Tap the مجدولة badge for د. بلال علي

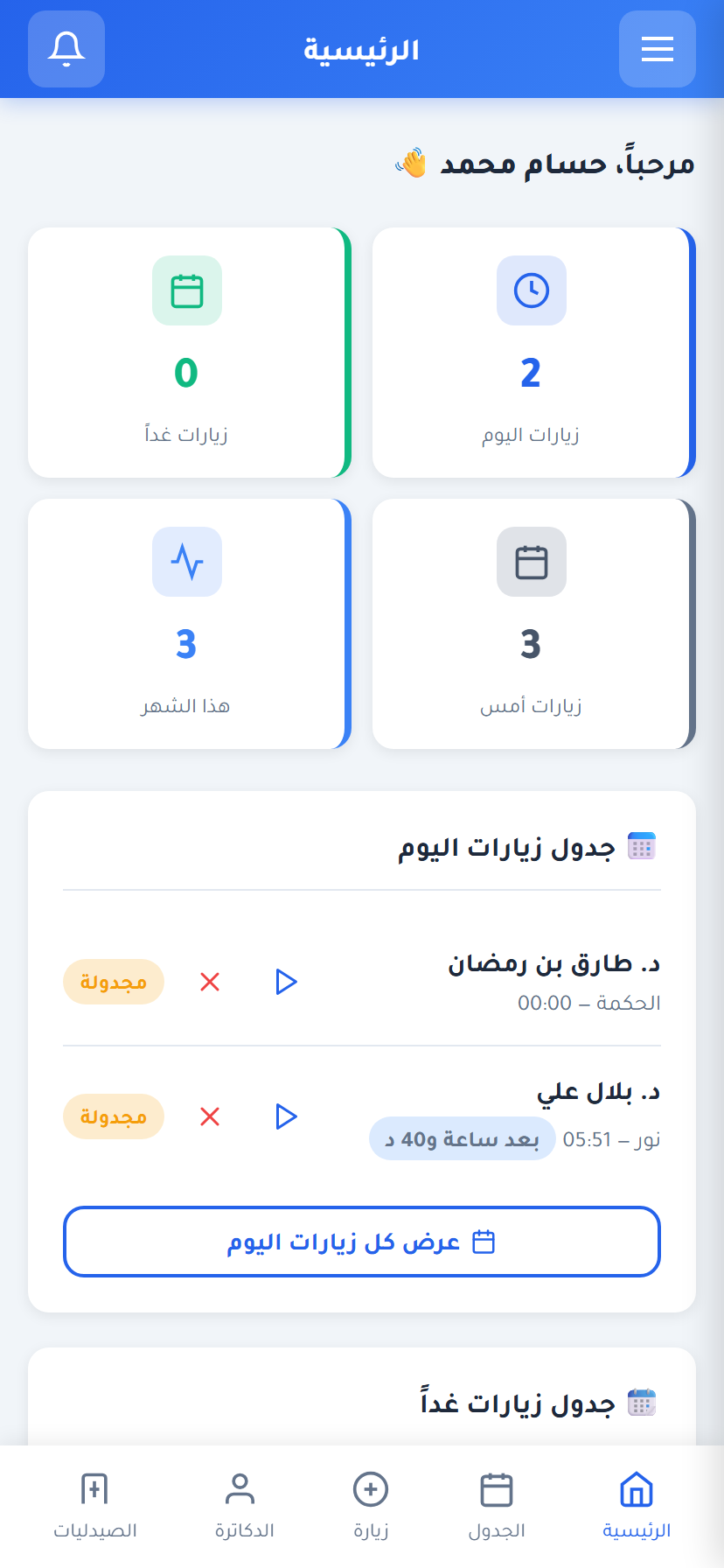coord(113,1116)
